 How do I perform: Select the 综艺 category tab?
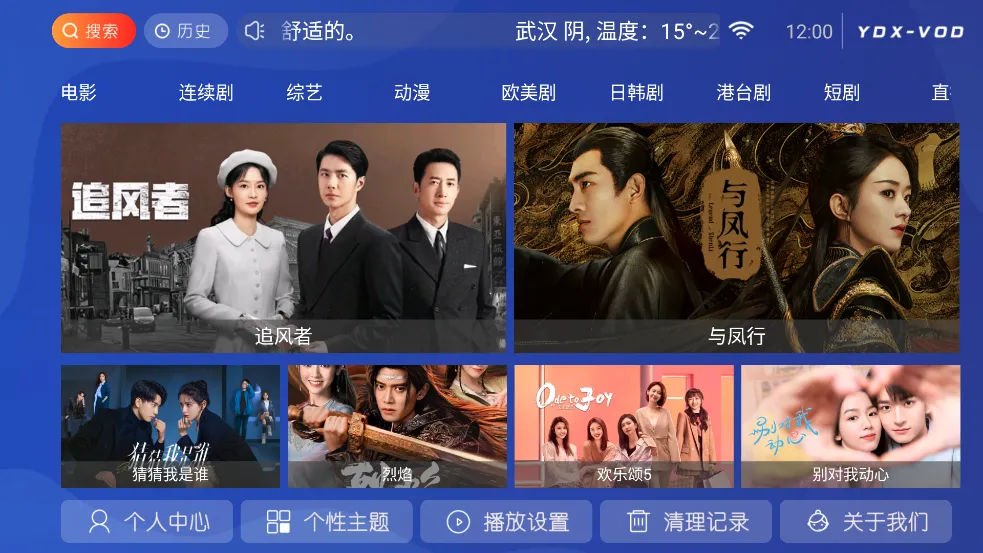305,93
